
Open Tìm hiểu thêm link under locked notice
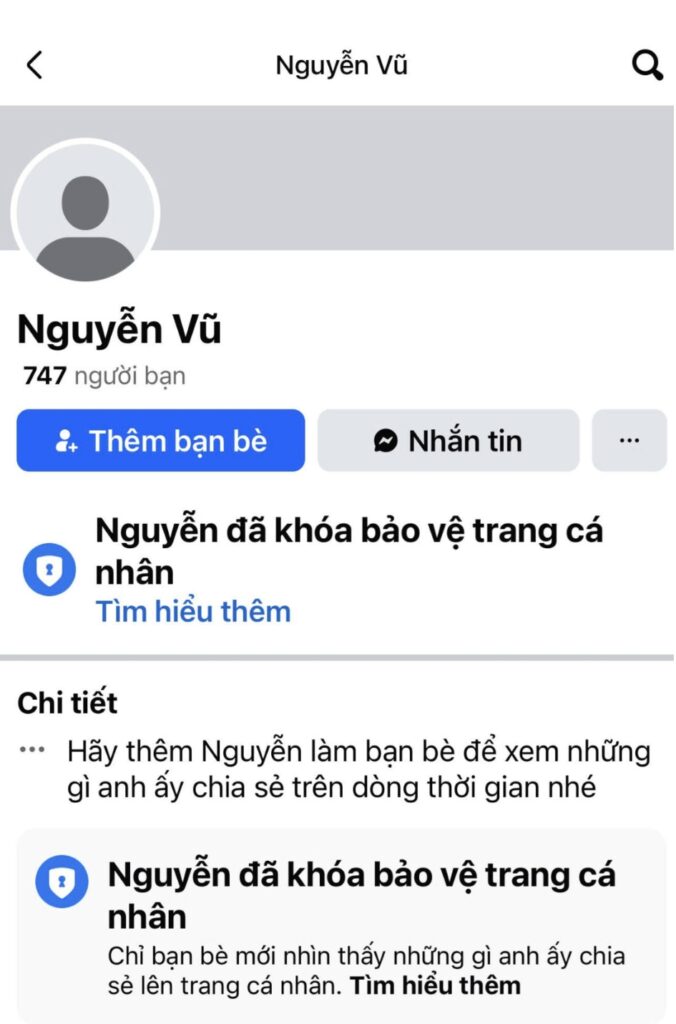tap(193, 611)
